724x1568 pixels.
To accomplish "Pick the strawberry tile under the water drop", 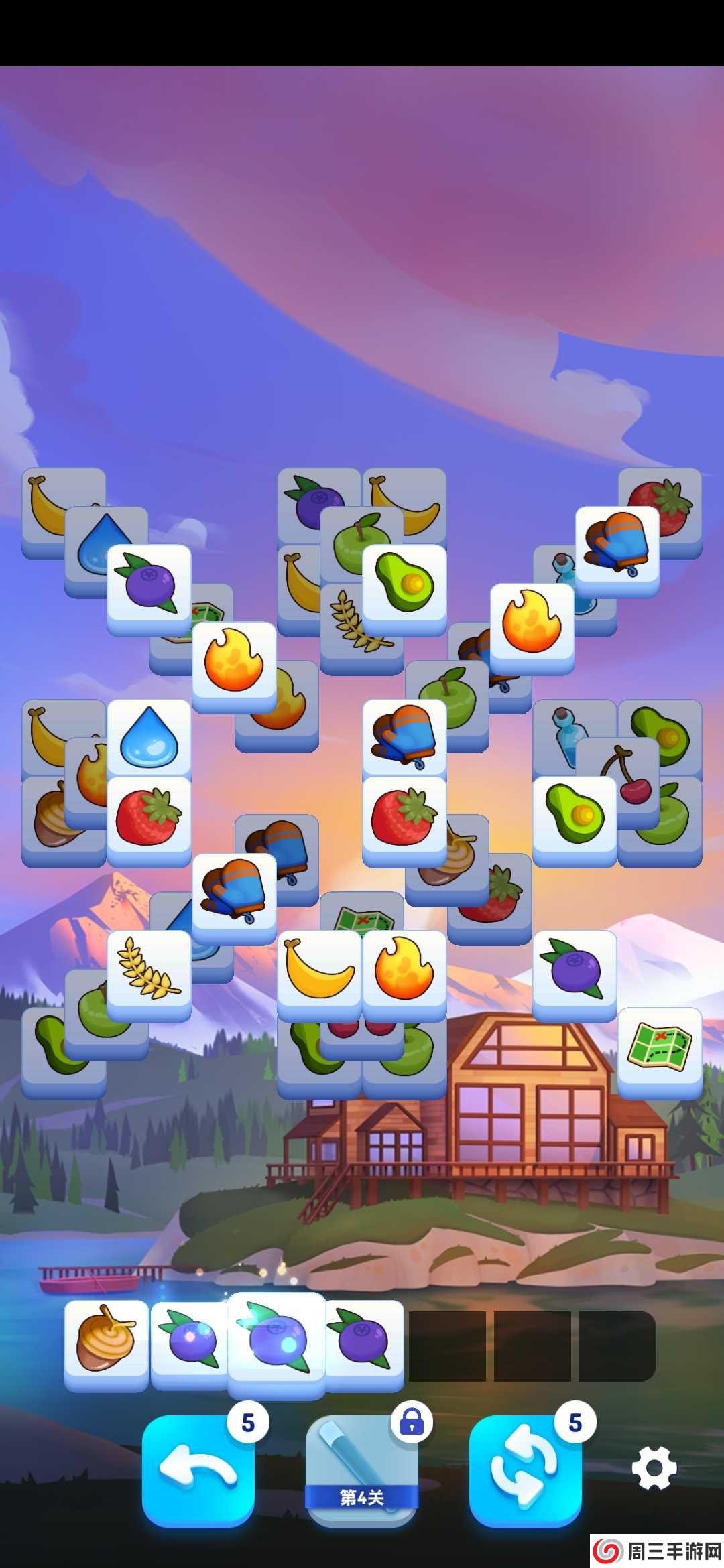I will (149, 818).
